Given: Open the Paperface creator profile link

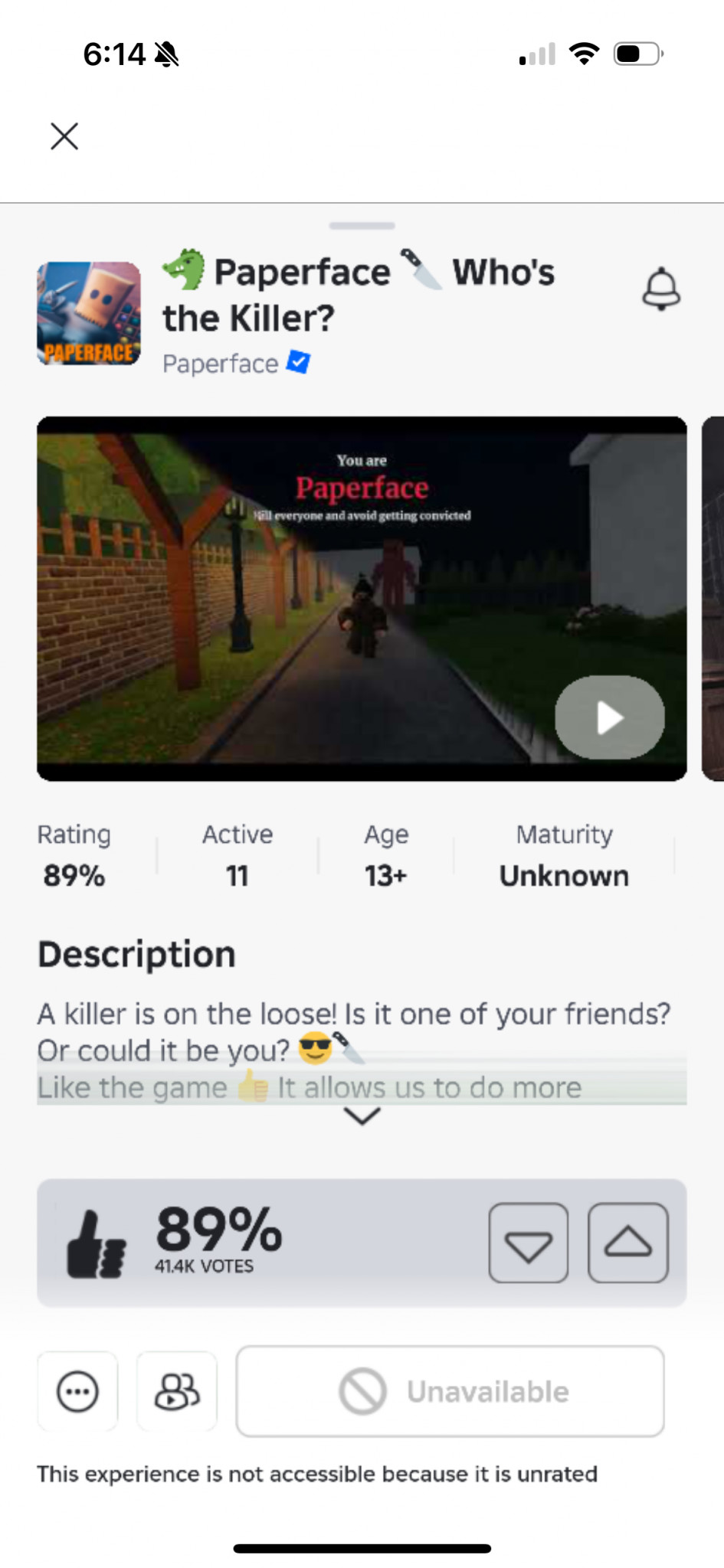Looking at the screenshot, I should [221, 364].
